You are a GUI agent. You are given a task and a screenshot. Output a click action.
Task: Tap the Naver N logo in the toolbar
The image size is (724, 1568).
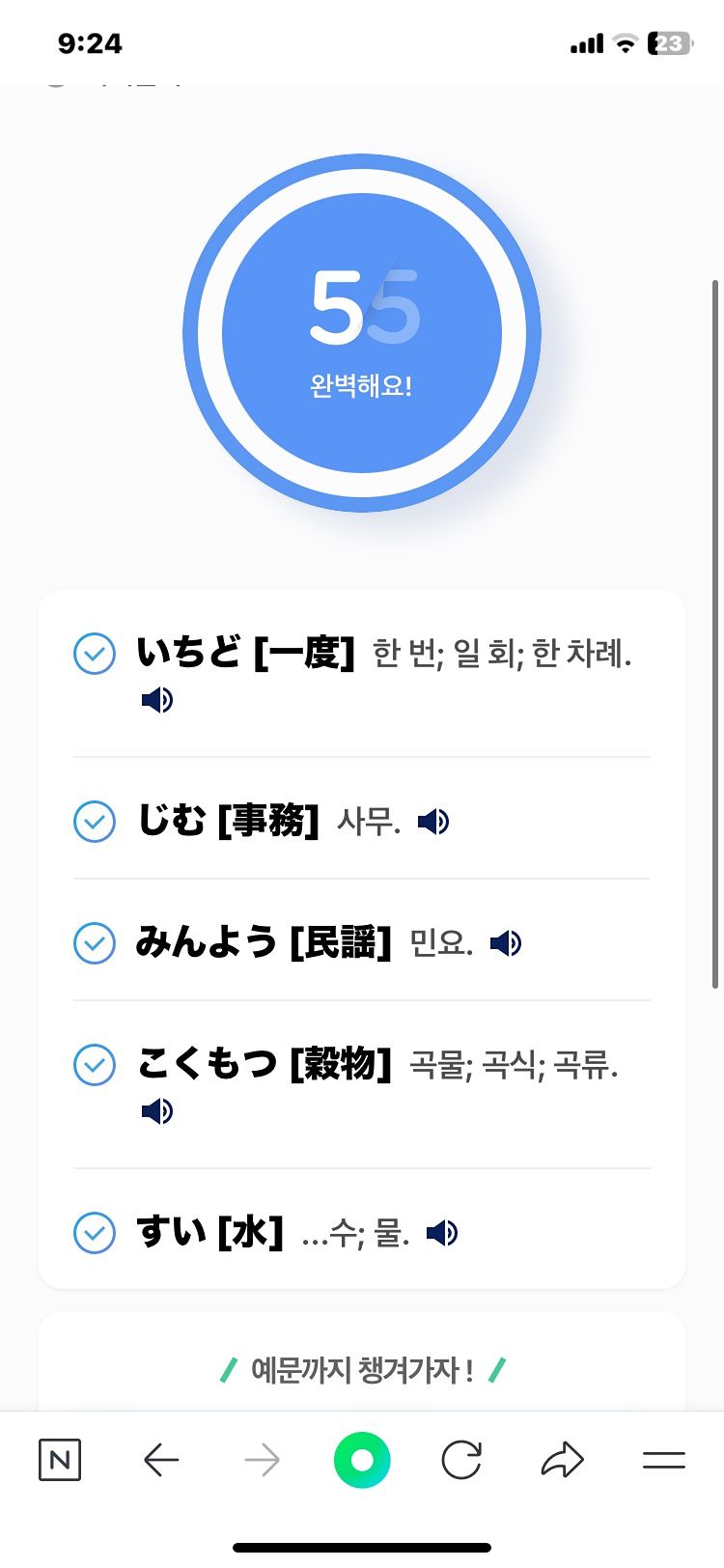coord(60,1460)
